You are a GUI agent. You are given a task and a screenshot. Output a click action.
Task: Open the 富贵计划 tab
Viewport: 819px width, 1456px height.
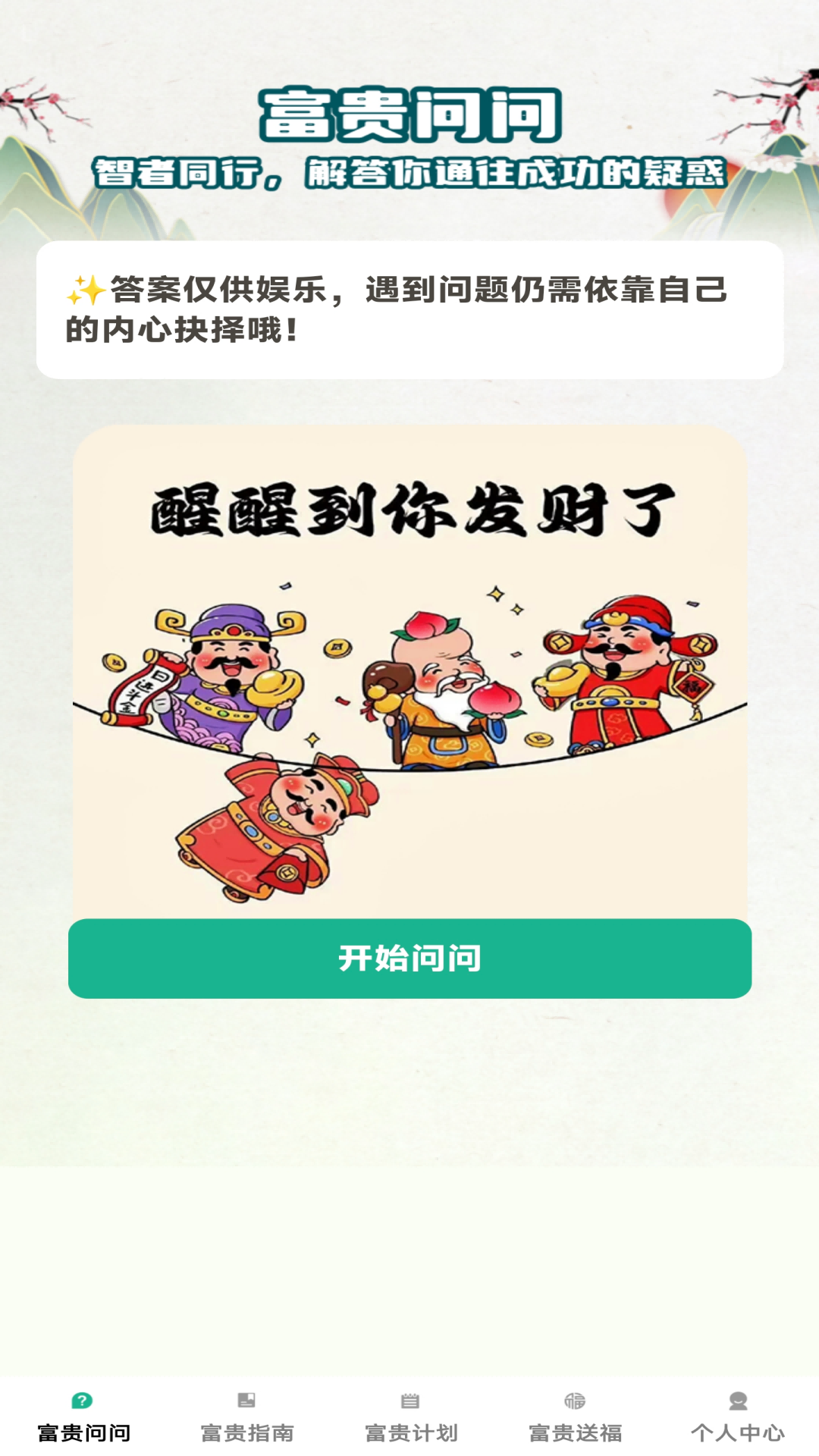[x=410, y=1418]
